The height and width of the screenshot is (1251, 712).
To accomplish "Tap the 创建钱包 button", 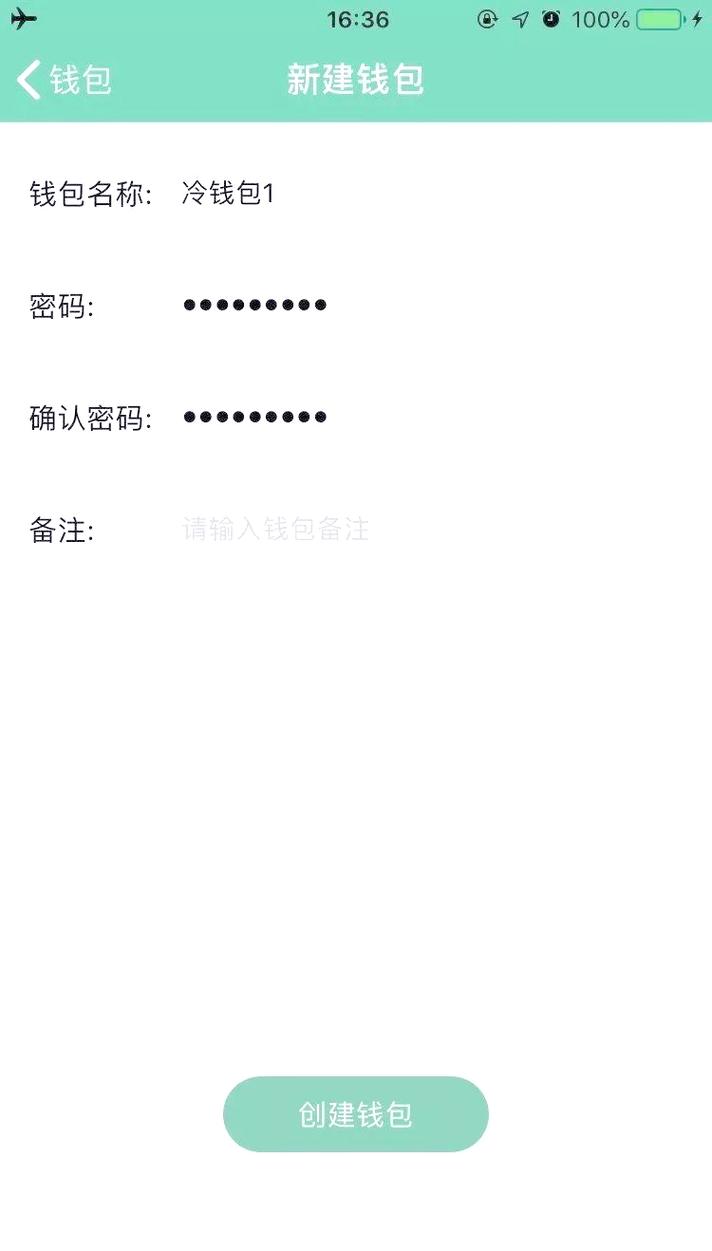I will (x=355, y=1114).
